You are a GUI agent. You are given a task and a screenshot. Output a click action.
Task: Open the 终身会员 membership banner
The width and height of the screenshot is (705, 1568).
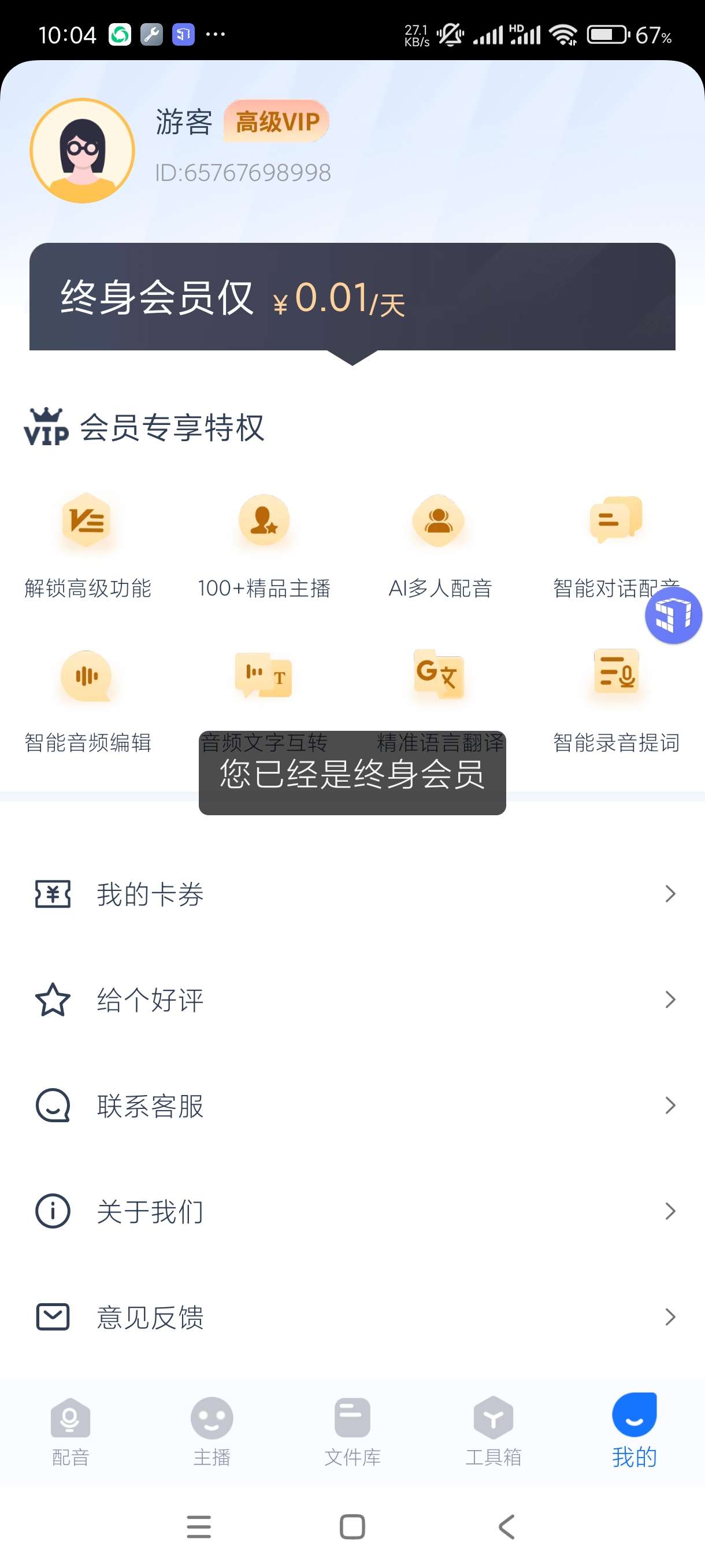pos(351,297)
